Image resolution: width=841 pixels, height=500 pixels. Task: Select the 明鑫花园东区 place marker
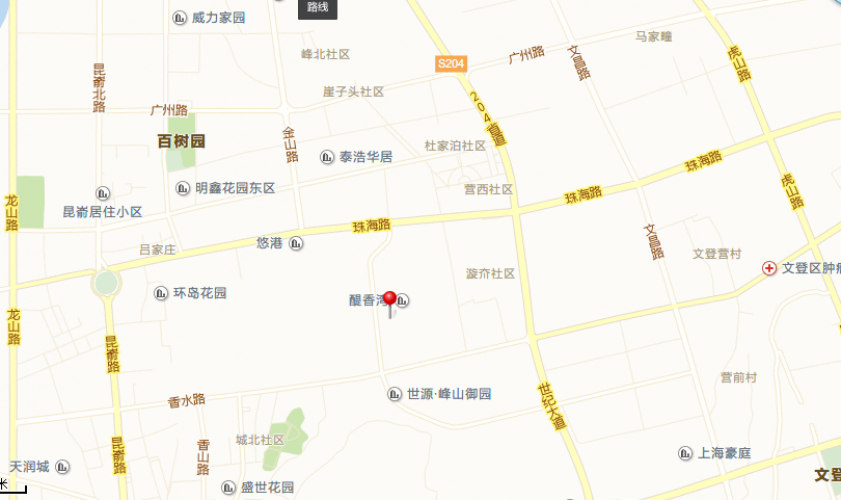point(183,188)
